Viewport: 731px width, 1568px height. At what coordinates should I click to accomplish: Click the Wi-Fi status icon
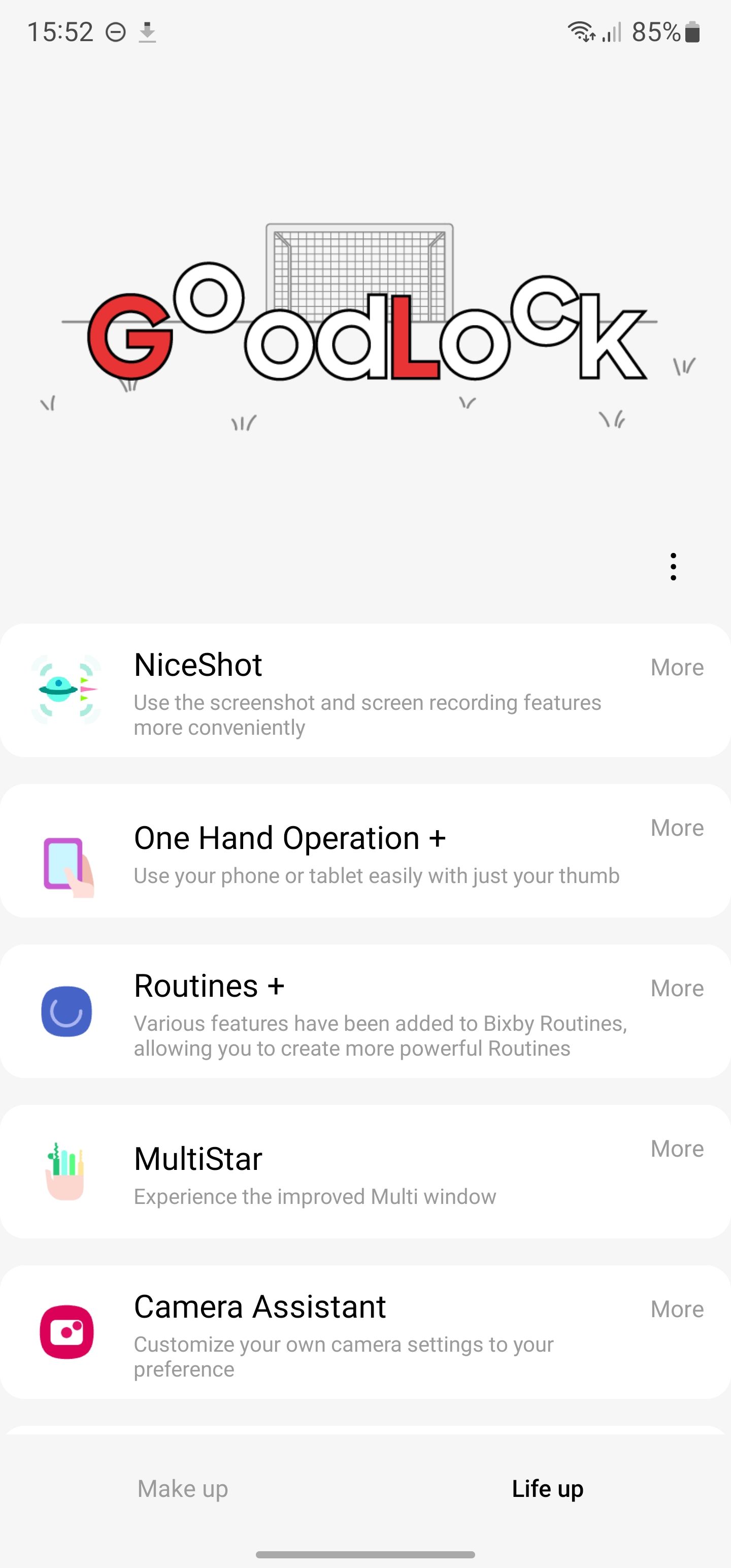click(x=581, y=30)
